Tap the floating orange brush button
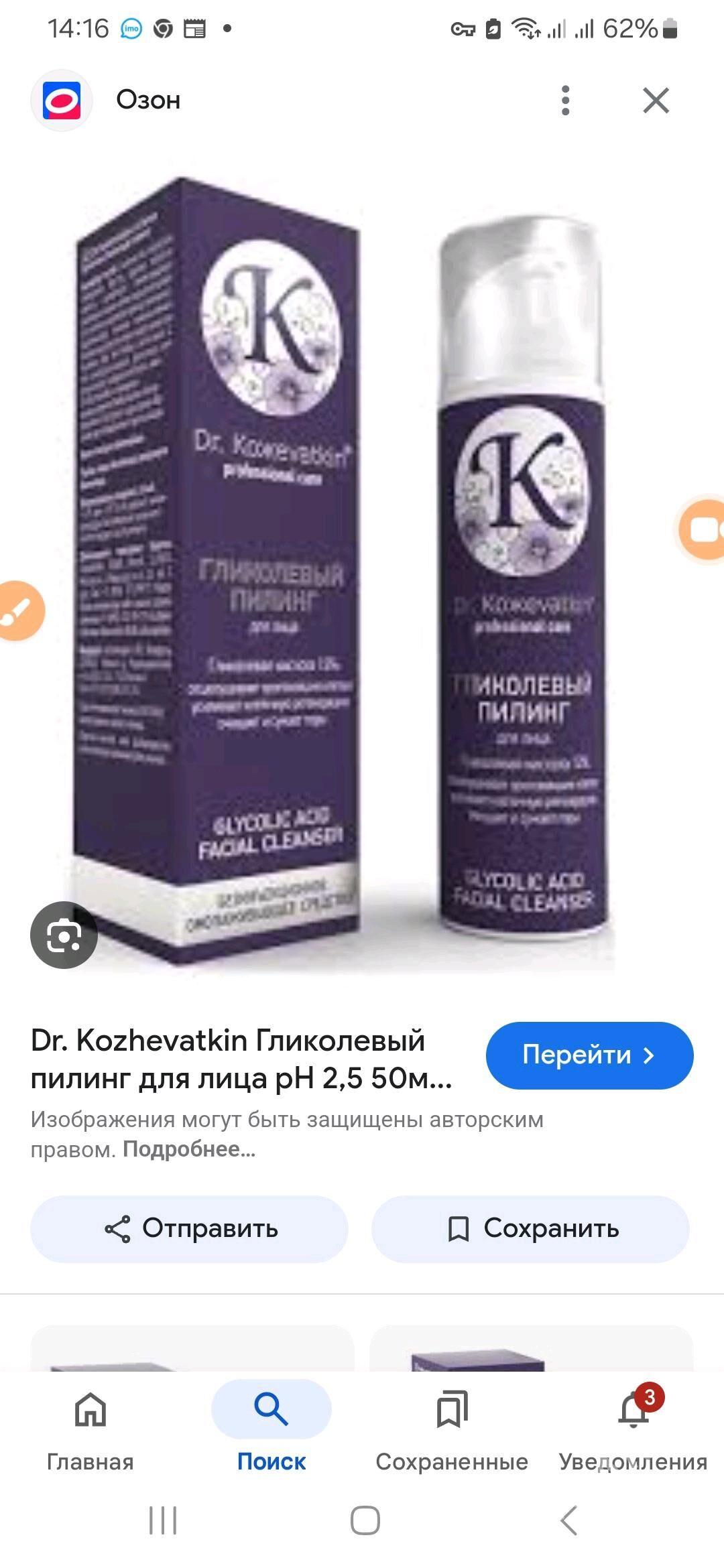 pyautogui.click(x=19, y=610)
